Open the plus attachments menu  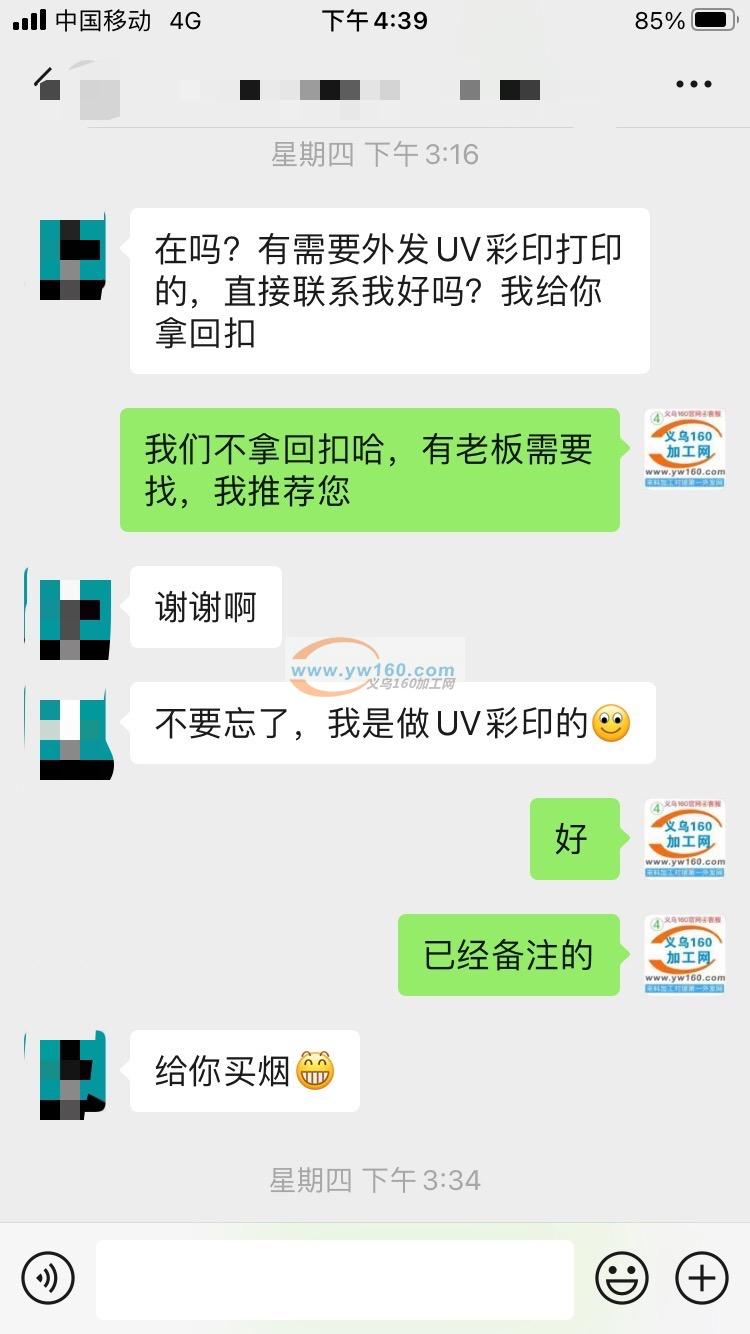coord(702,1278)
